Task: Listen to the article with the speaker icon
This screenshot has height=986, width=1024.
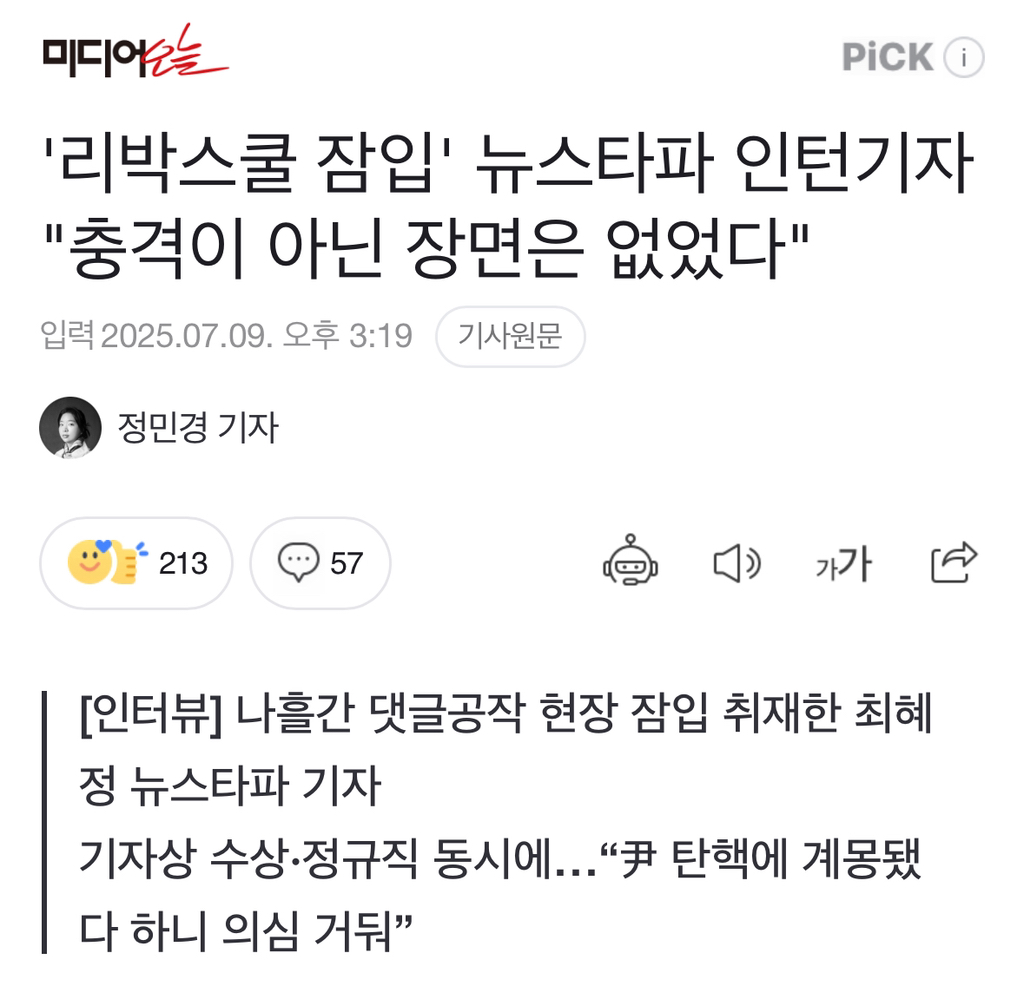Action: click(737, 564)
